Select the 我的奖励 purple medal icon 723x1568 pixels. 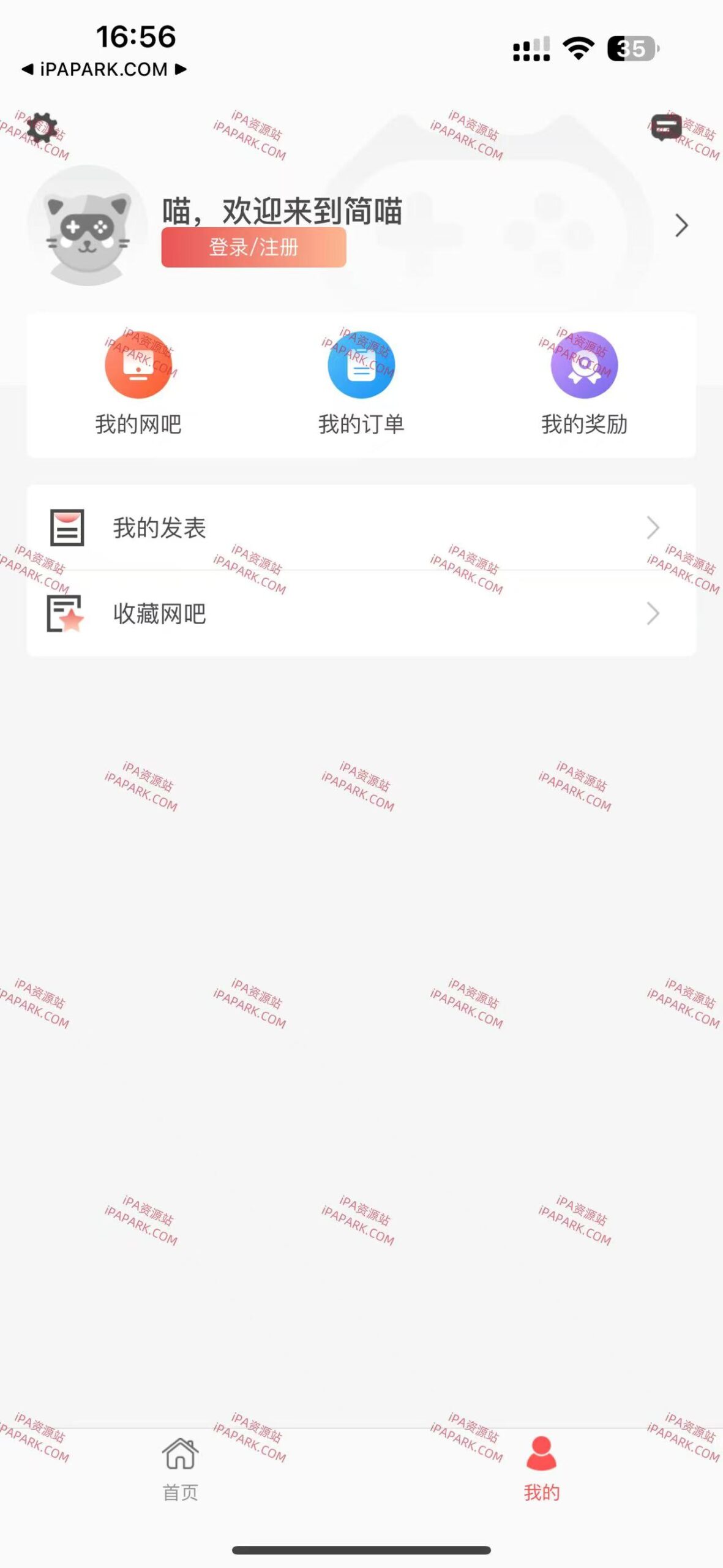pos(585,365)
